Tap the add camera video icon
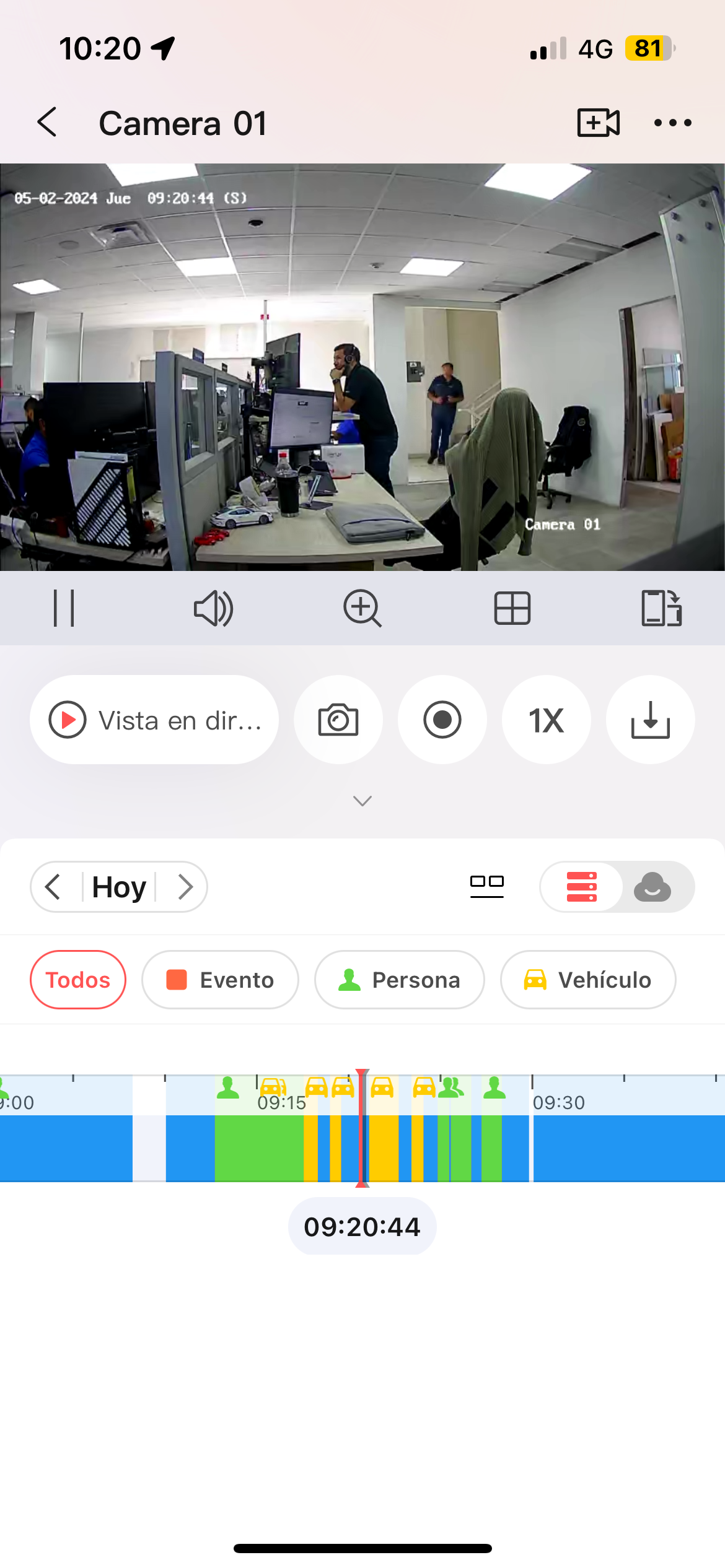This screenshot has width=725, height=1568. pyautogui.click(x=598, y=122)
